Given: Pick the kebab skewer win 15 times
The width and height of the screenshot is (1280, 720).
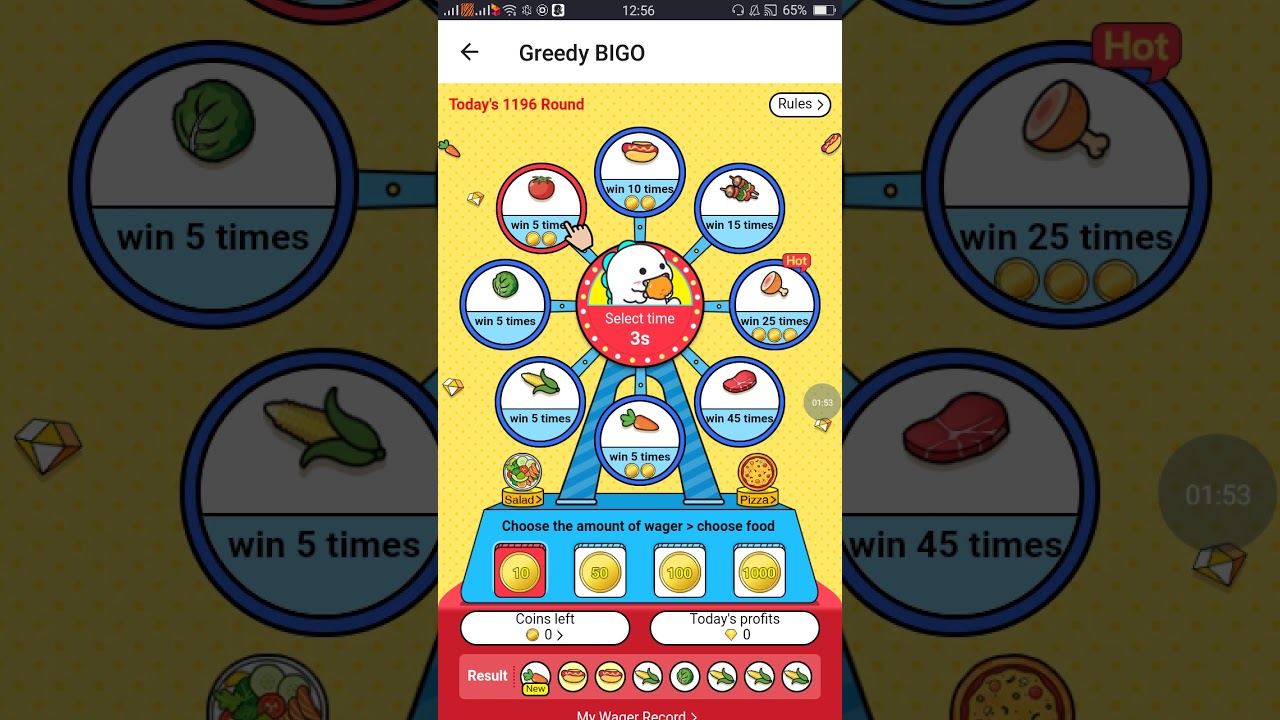Looking at the screenshot, I should click(x=740, y=207).
